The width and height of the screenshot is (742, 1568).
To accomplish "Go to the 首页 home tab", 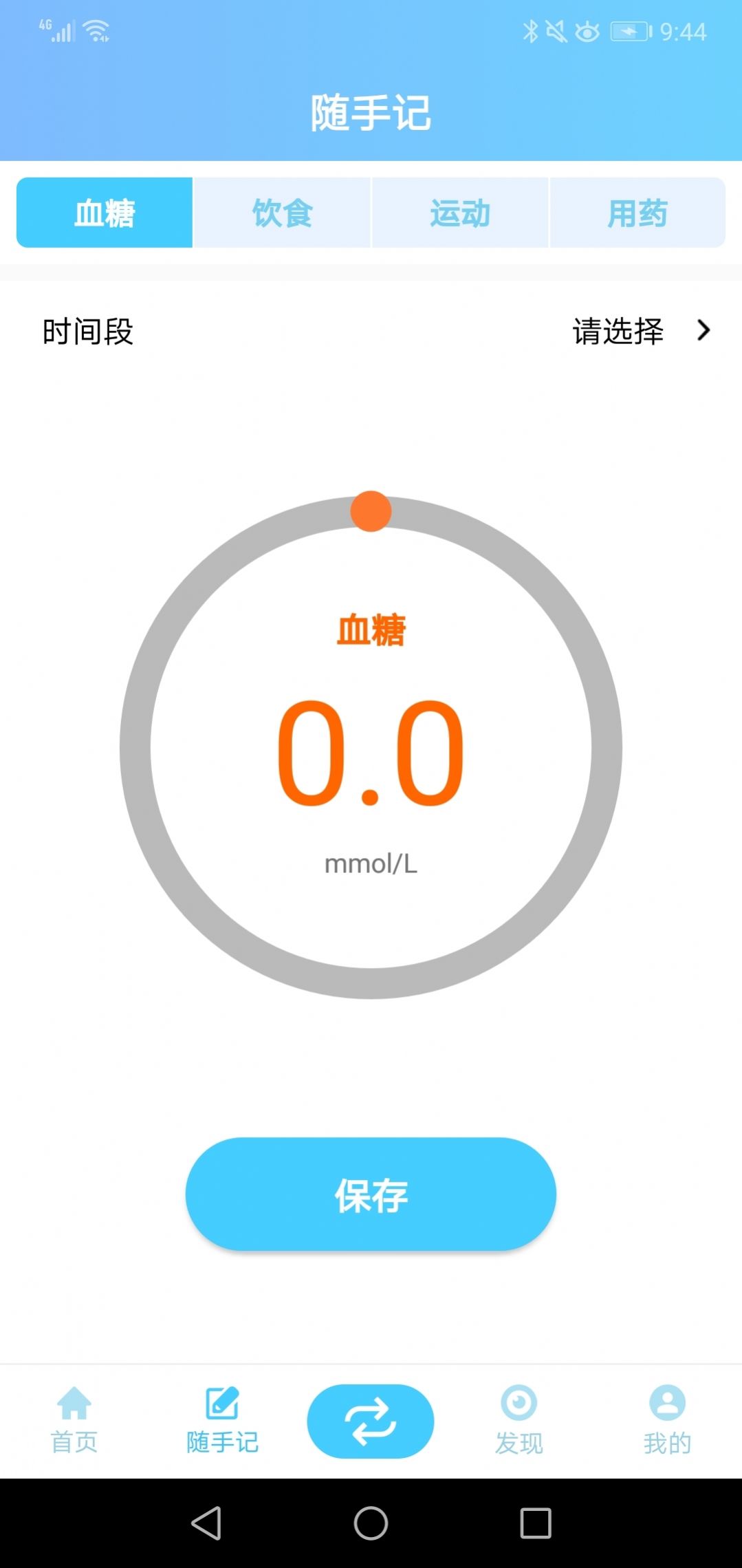I will [74, 1420].
